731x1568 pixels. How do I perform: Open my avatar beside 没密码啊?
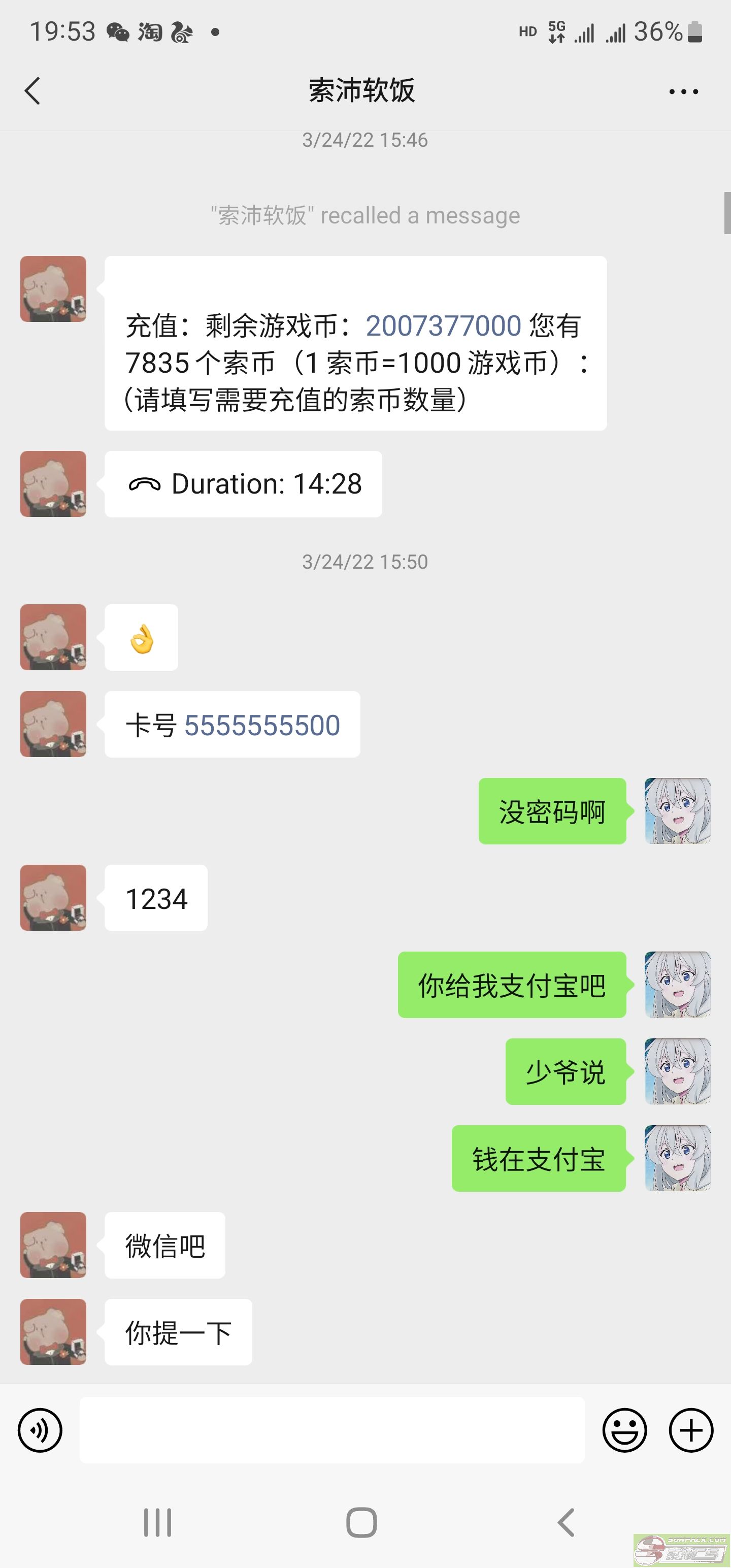click(x=677, y=811)
